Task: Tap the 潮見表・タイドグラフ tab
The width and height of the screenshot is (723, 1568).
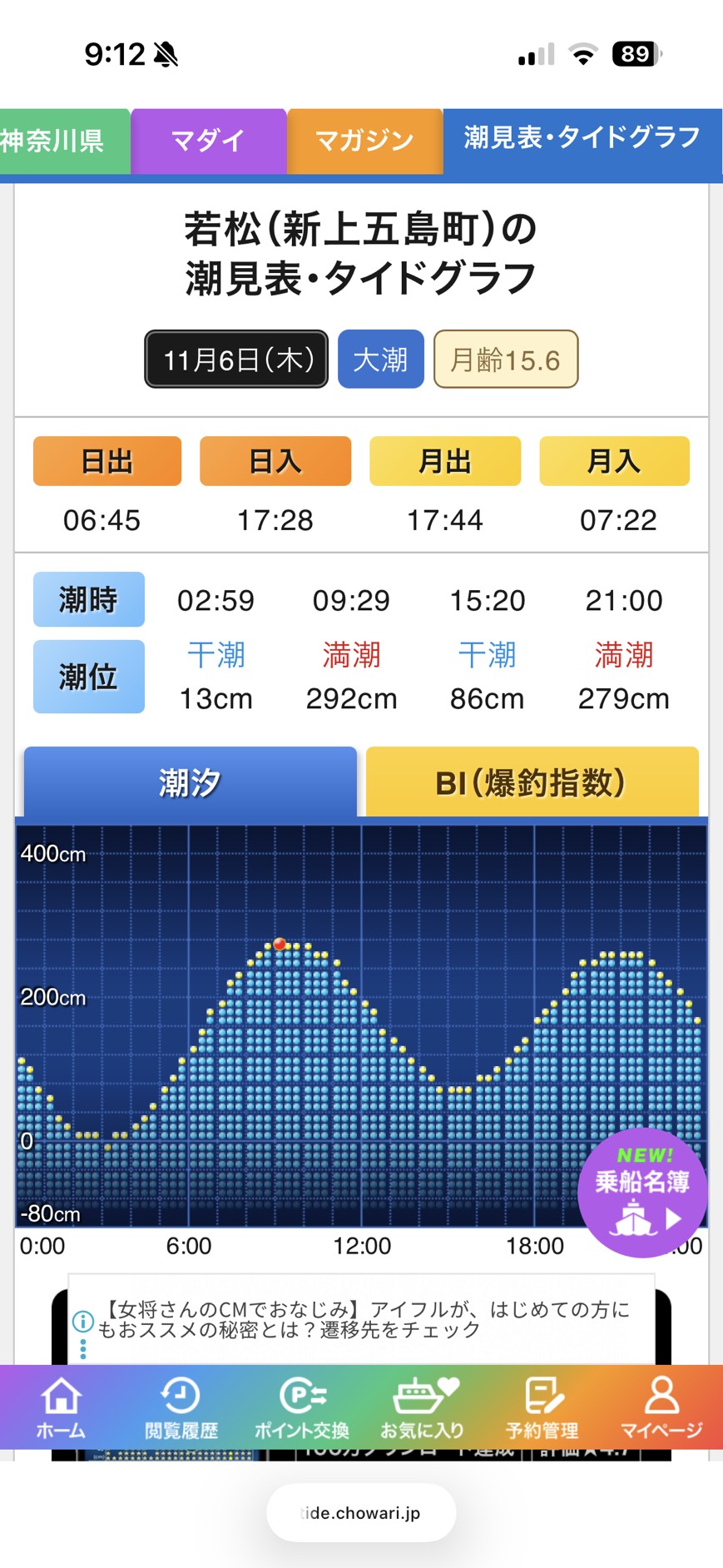Action: [582, 139]
